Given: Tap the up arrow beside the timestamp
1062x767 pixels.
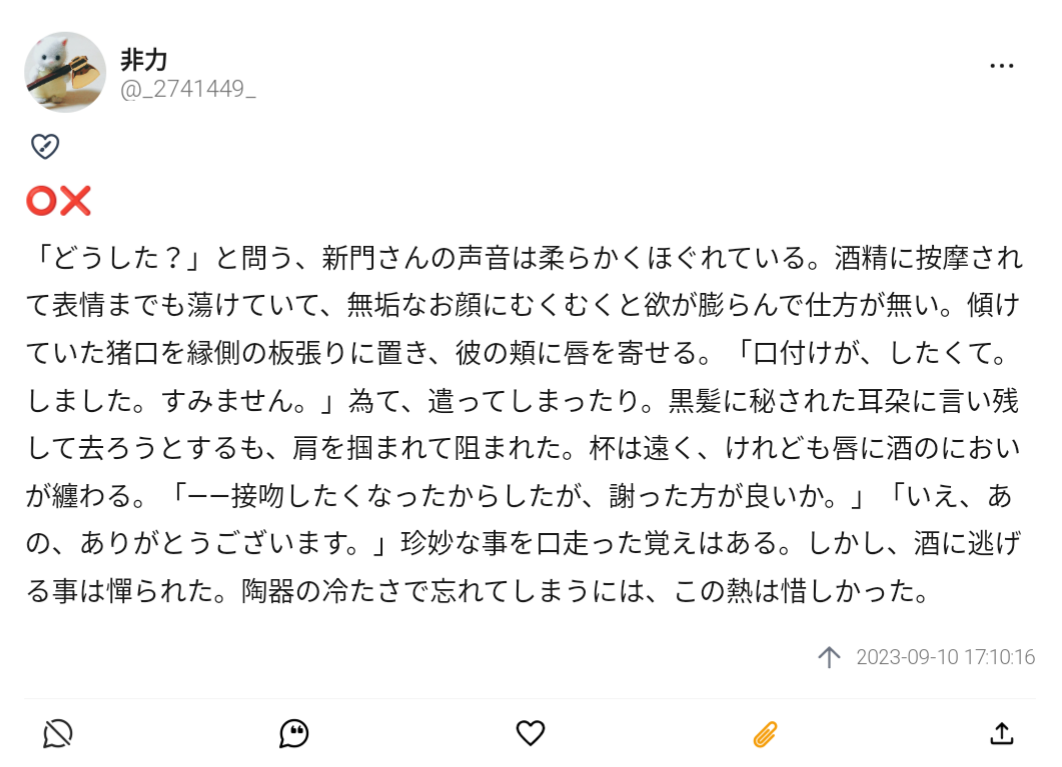Looking at the screenshot, I should [x=828, y=657].
